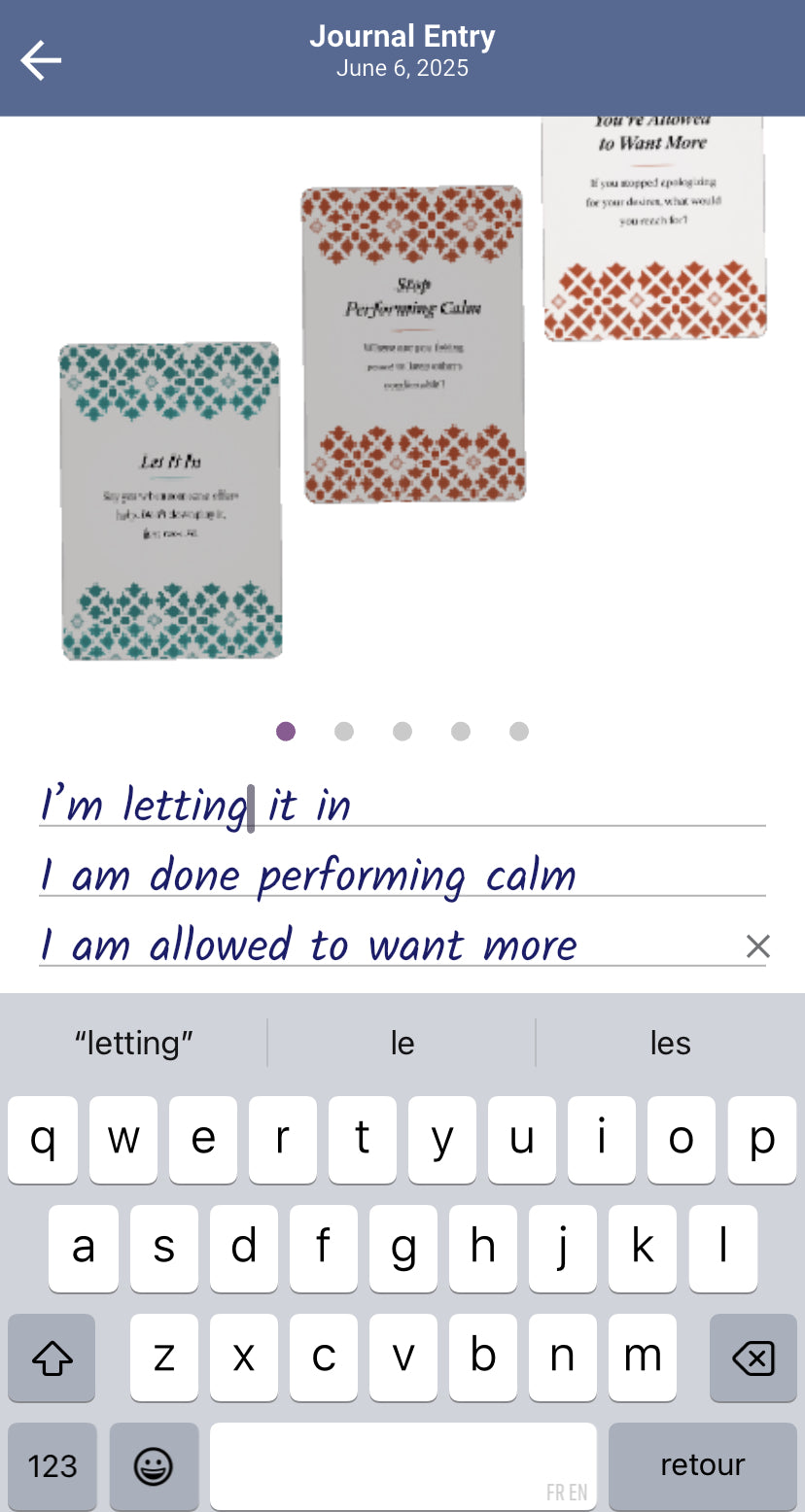
Task: Open the You're Allowed to Want More card
Action: pyautogui.click(x=653, y=228)
